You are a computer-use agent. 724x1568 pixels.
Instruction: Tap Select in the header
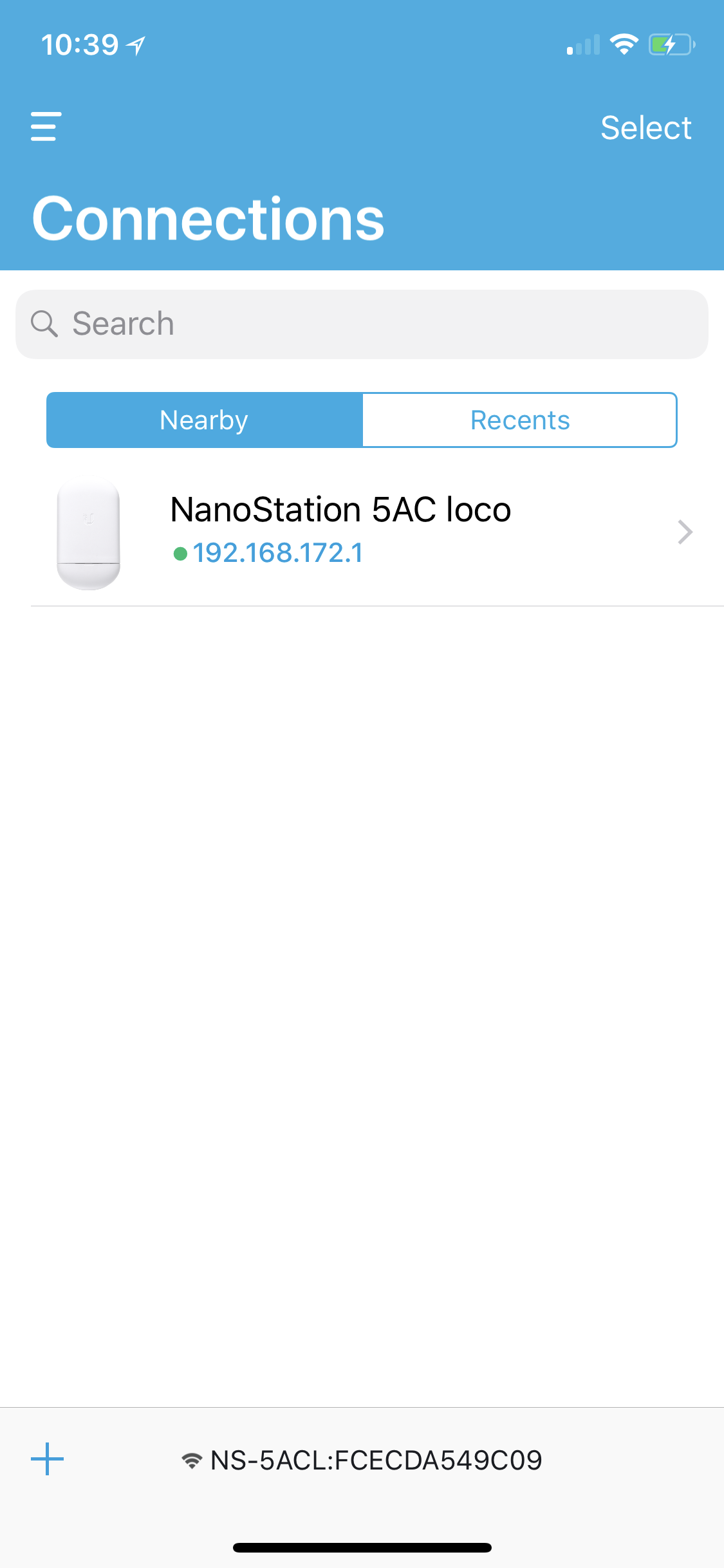point(645,127)
